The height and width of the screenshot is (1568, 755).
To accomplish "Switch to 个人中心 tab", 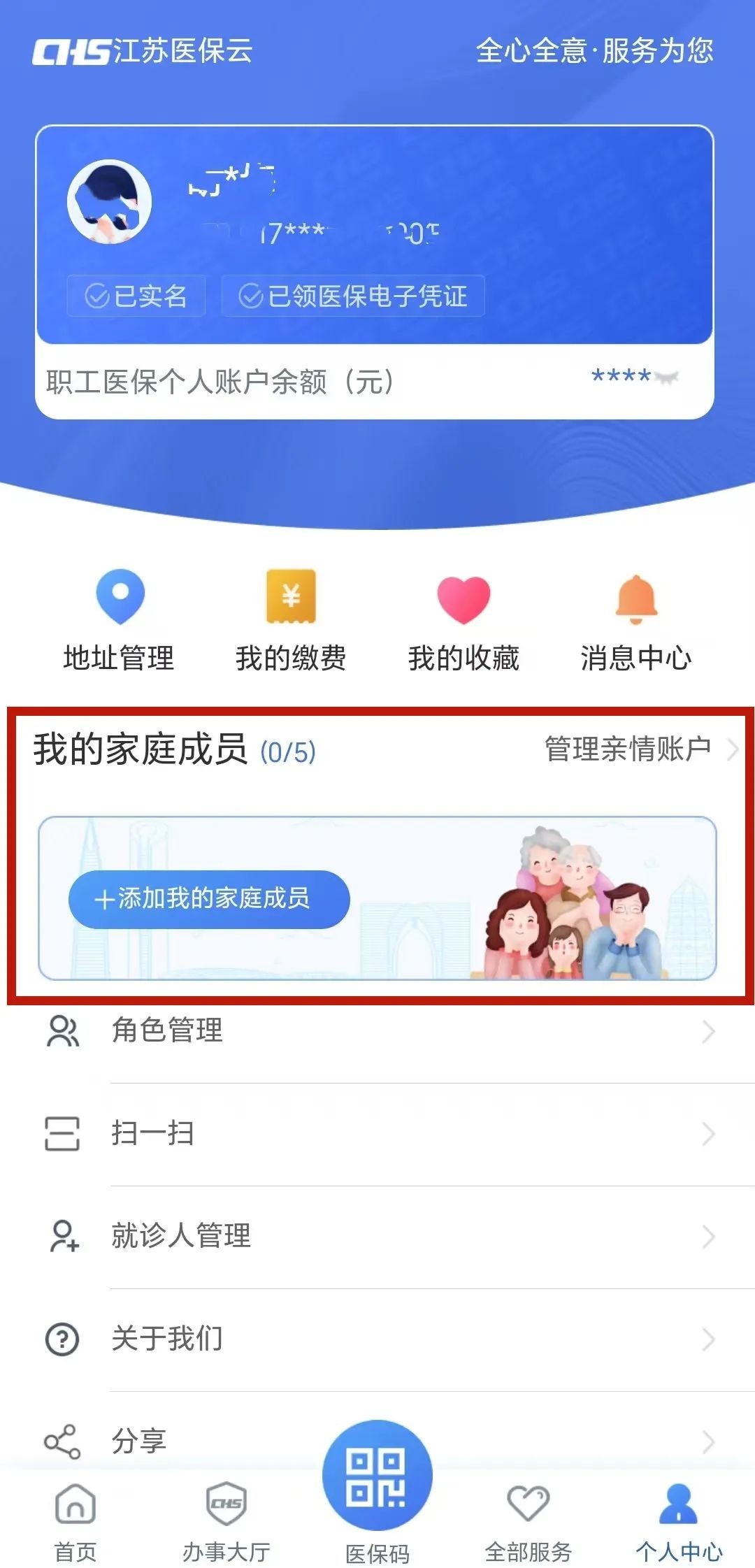I will pyautogui.click(x=679, y=1521).
